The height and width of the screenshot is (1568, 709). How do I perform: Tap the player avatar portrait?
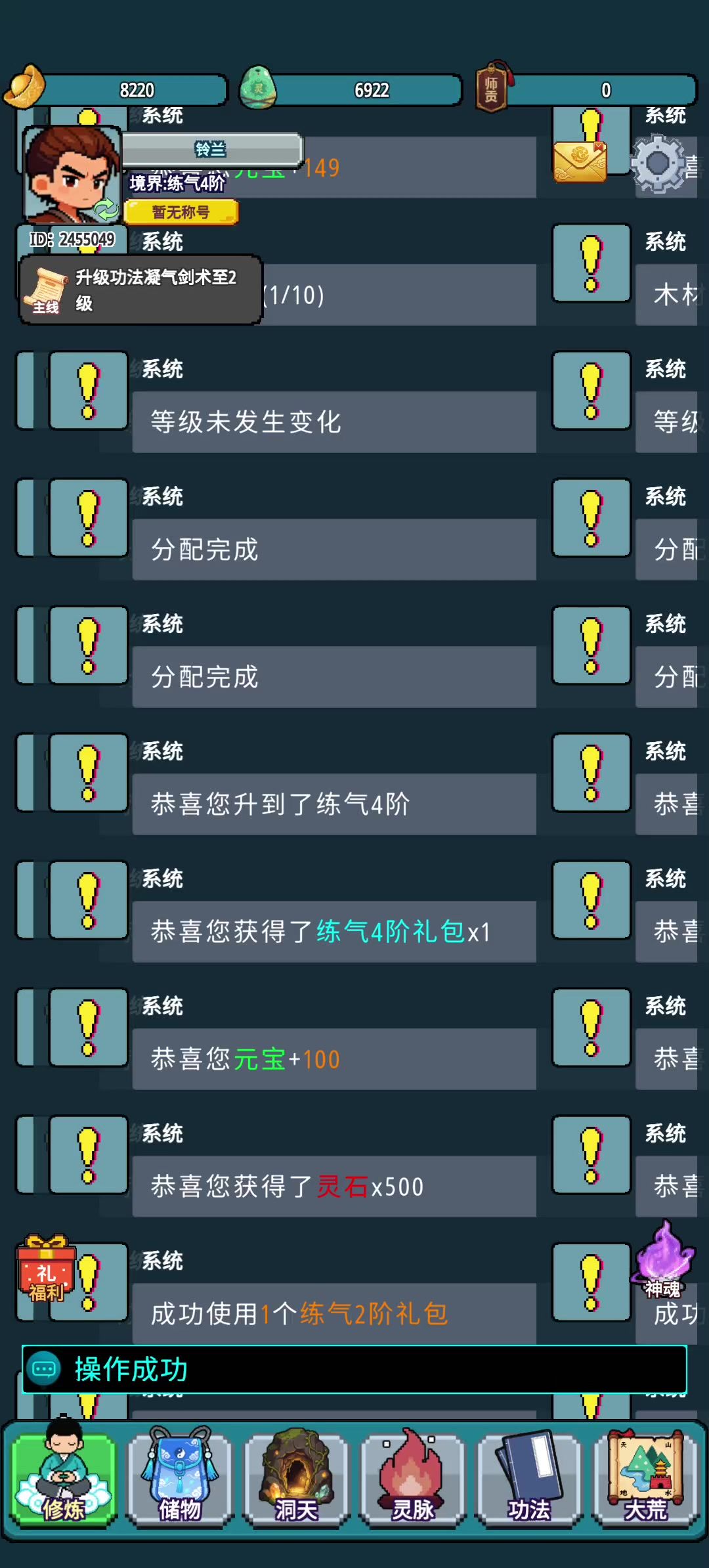71,175
